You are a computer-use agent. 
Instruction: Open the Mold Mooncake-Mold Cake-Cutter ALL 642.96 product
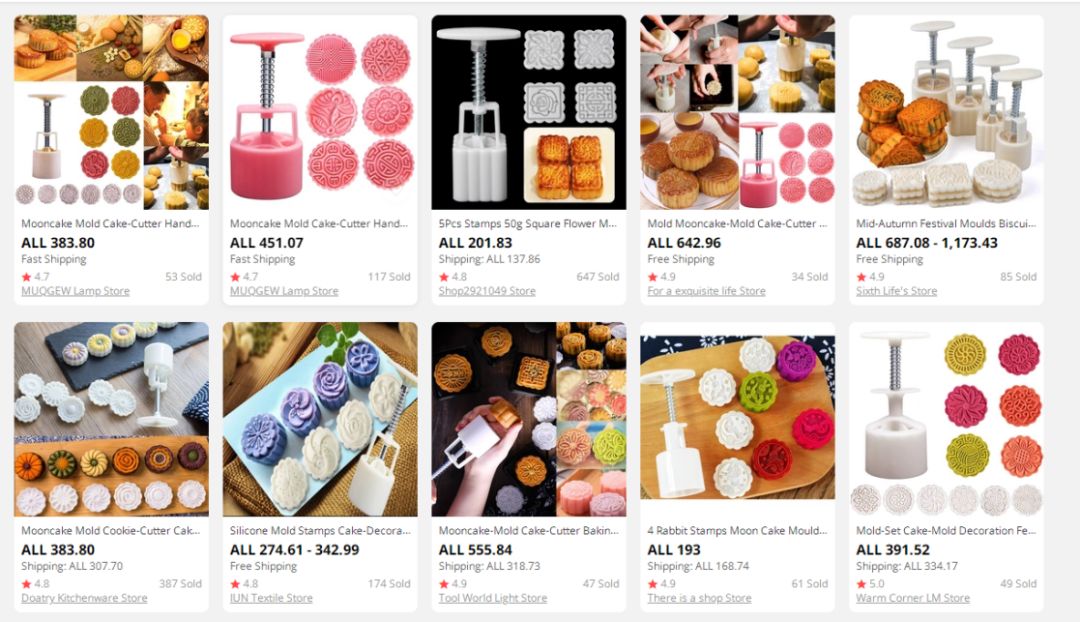tap(737, 224)
